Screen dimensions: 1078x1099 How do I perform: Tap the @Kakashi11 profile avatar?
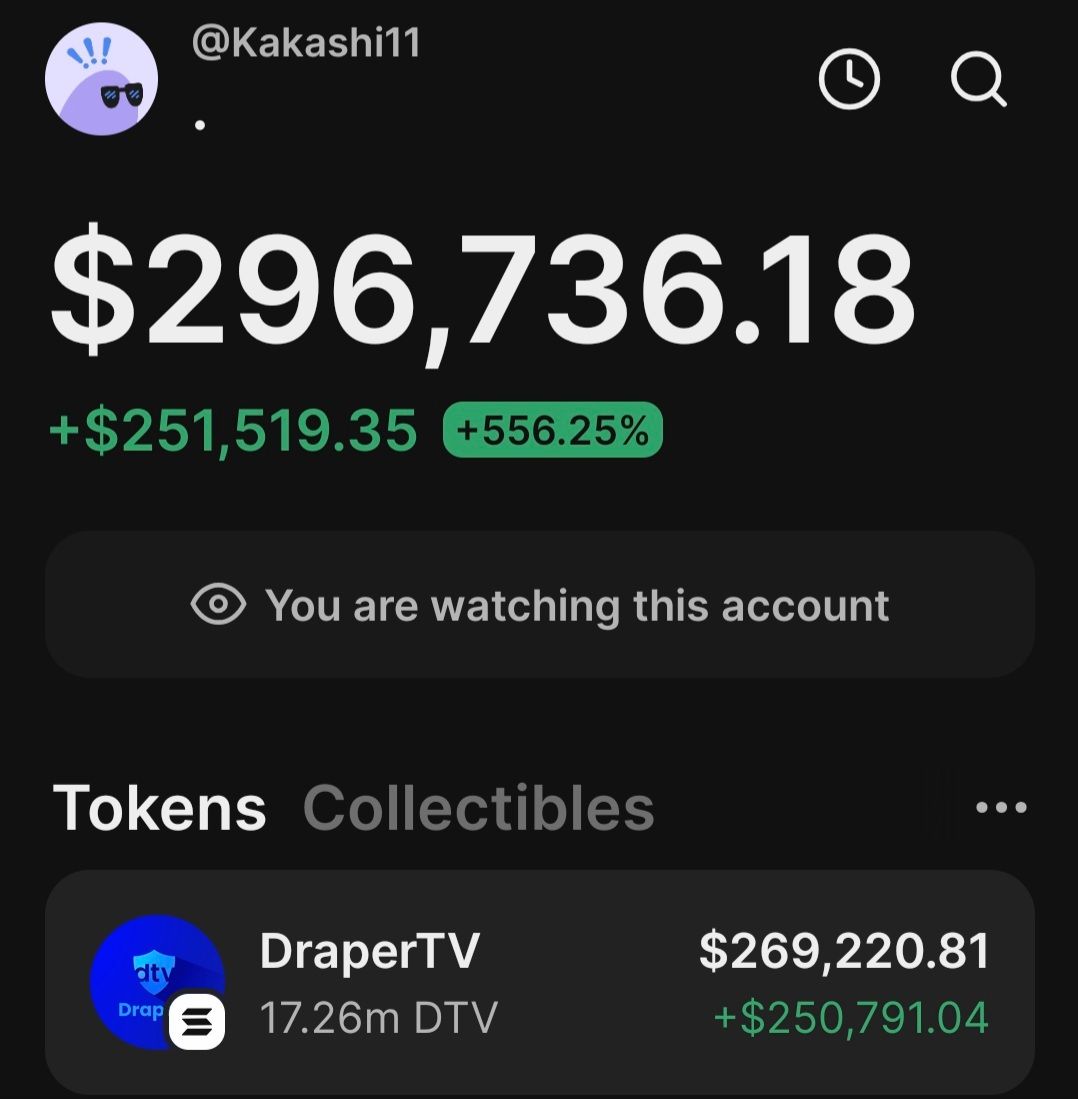[x=102, y=79]
